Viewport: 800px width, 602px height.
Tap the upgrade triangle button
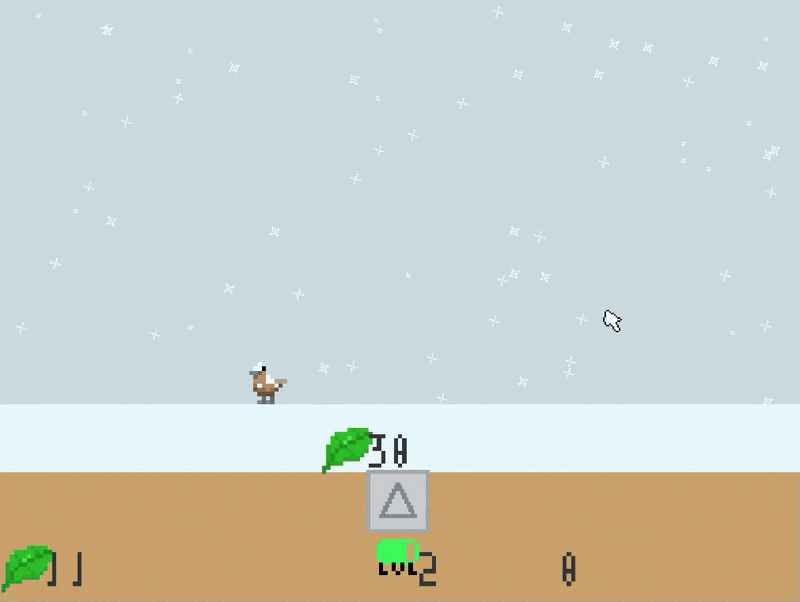[398, 500]
